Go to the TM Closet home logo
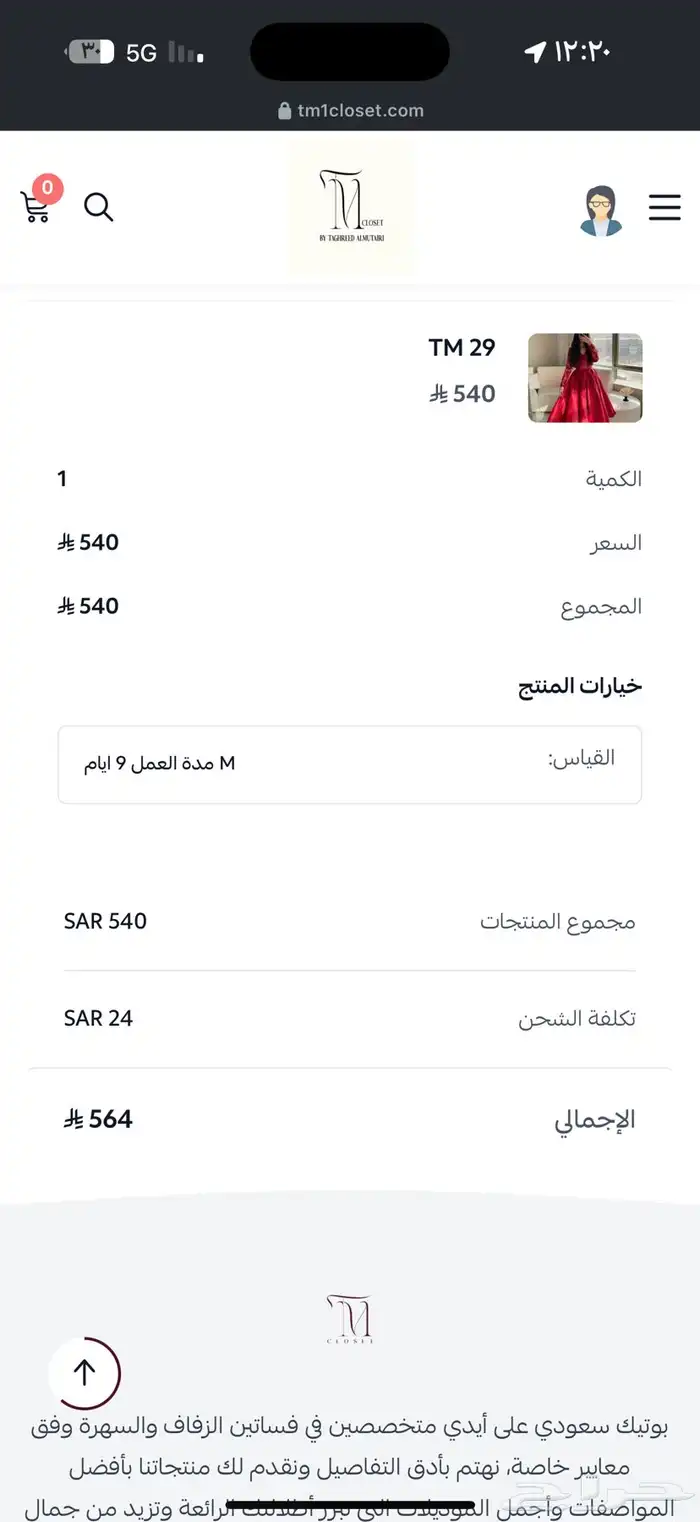Image resolution: width=700 pixels, height=1522 pixels. 351,207
